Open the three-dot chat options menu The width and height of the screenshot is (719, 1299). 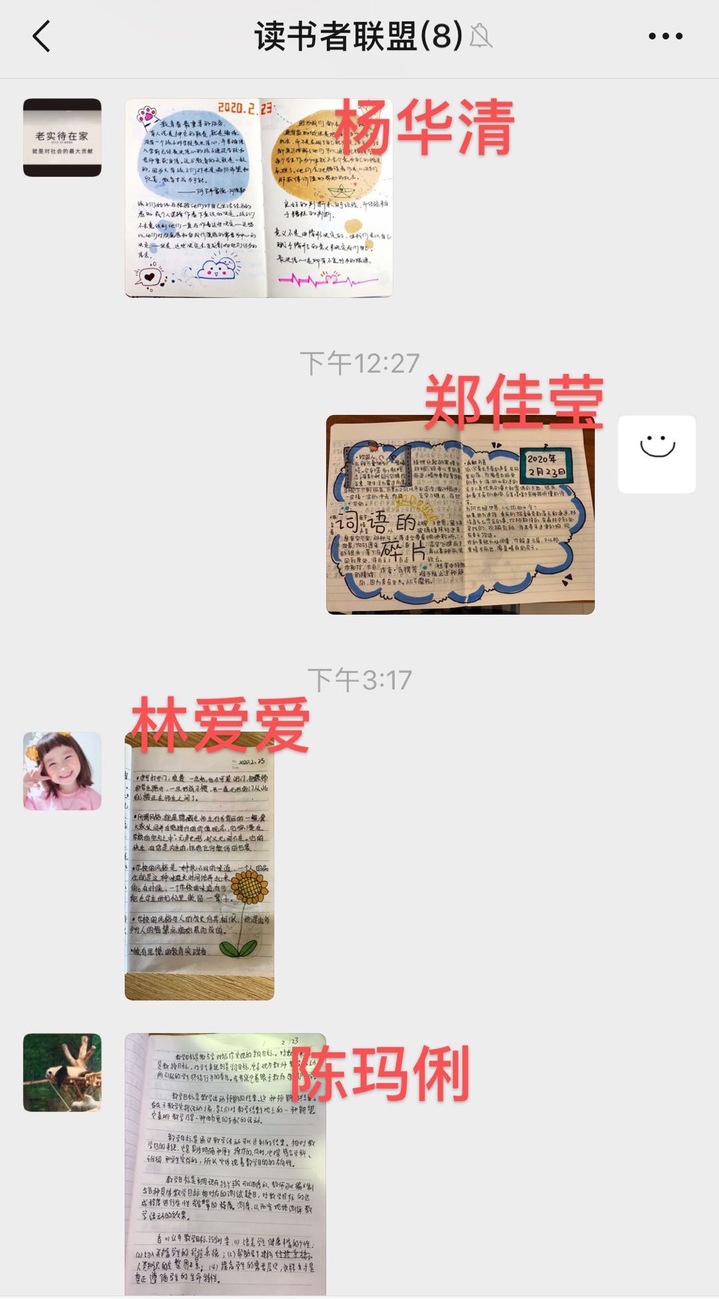pos(665,37)
